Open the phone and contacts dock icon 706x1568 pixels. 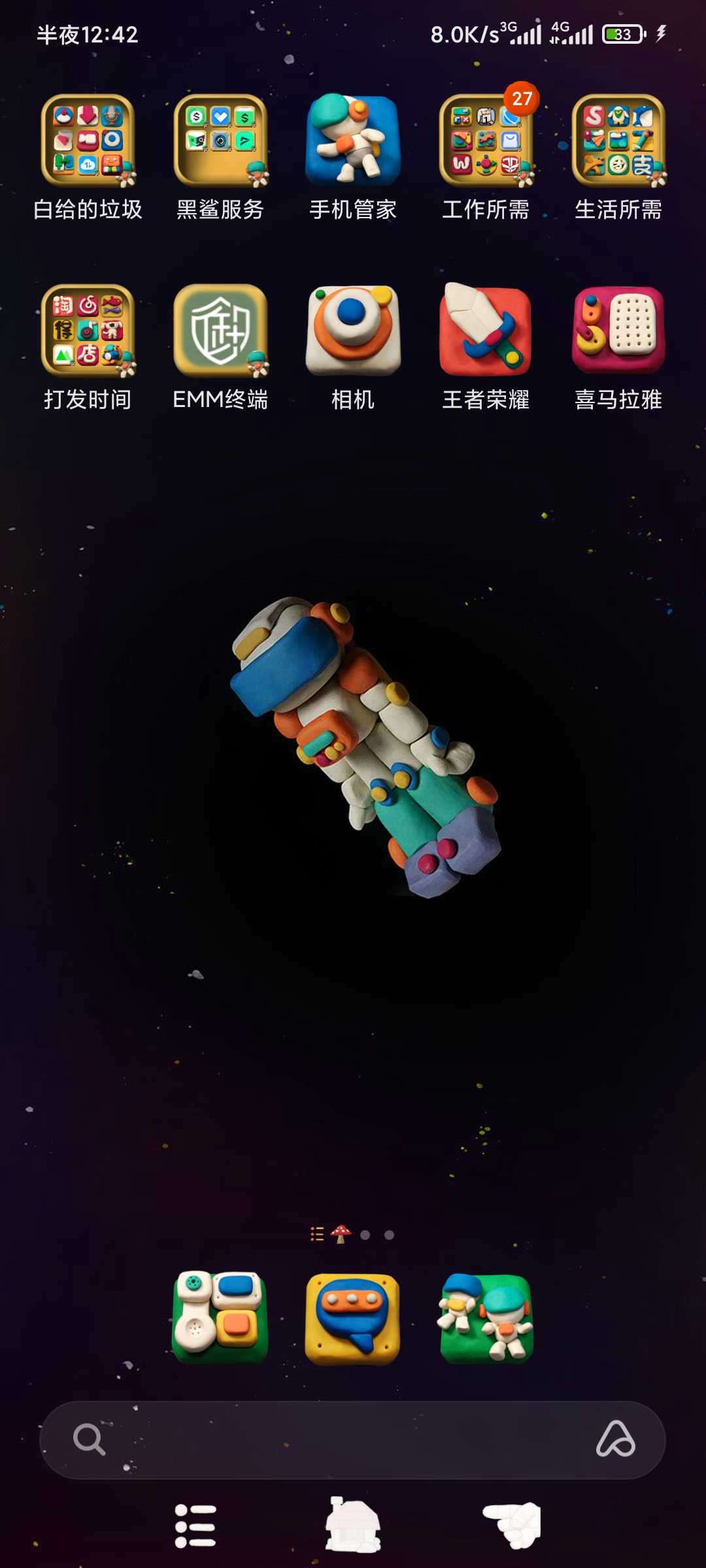(220, 1317)
